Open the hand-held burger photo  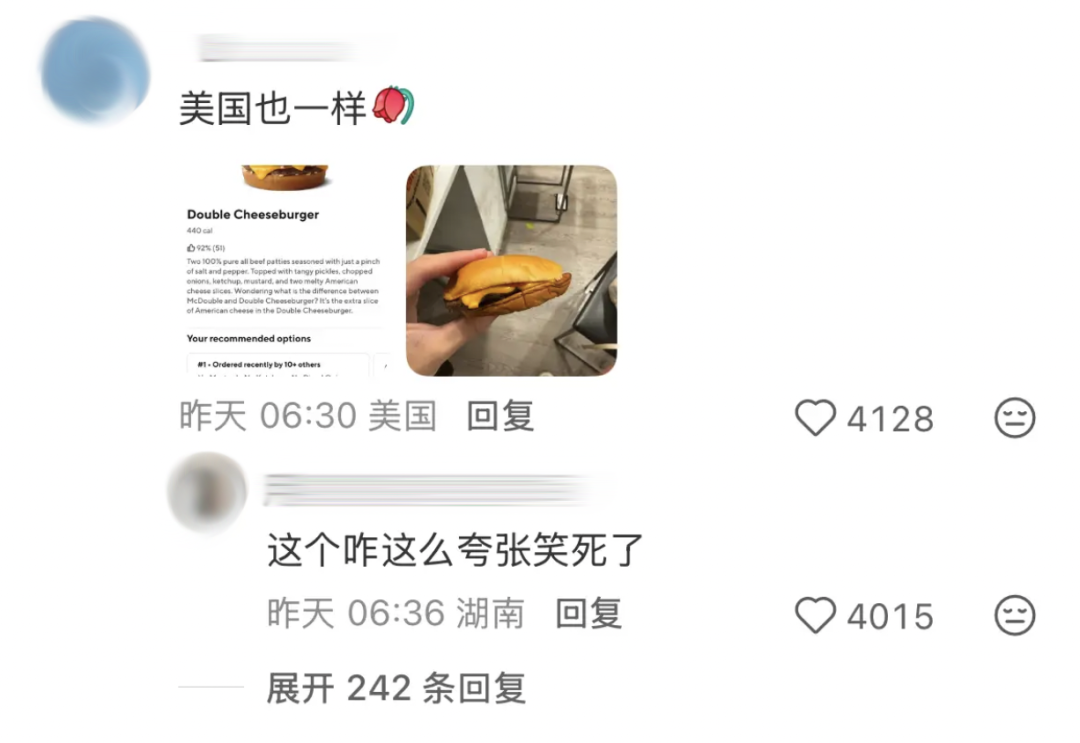click(x=511, y=270)
